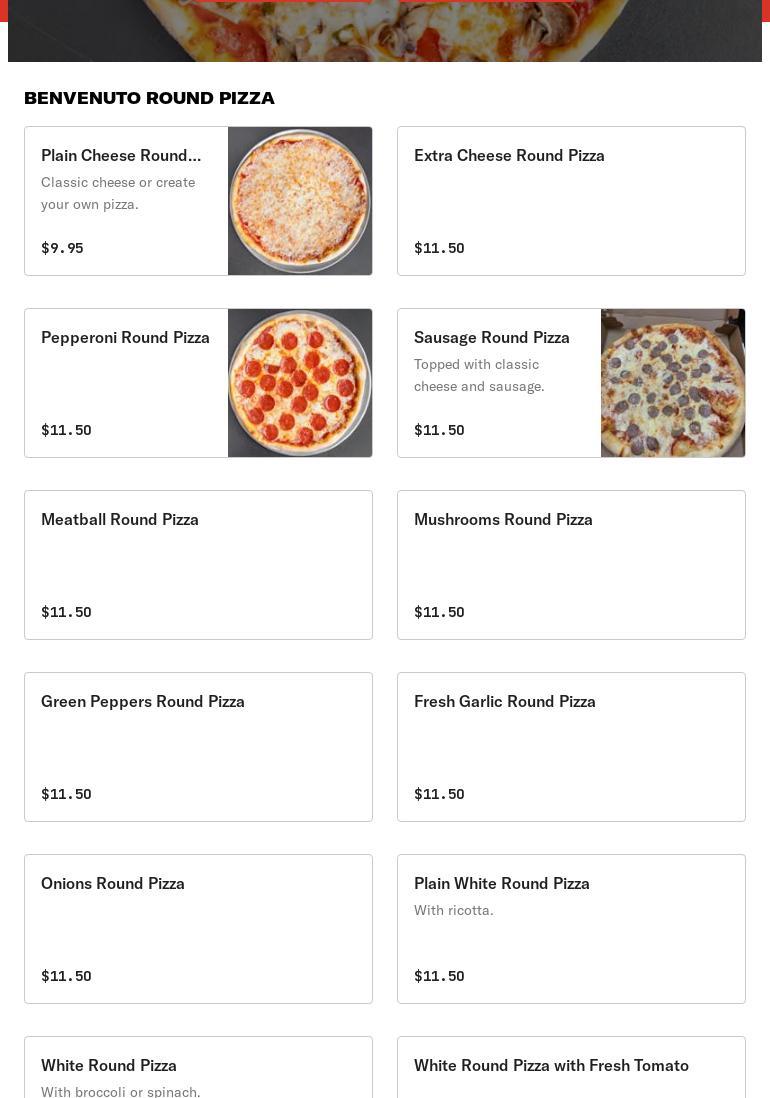Open the Plain Cheese Round Pizza card
Viewport: 770px width, 1098px height.
tap(198, 201)
